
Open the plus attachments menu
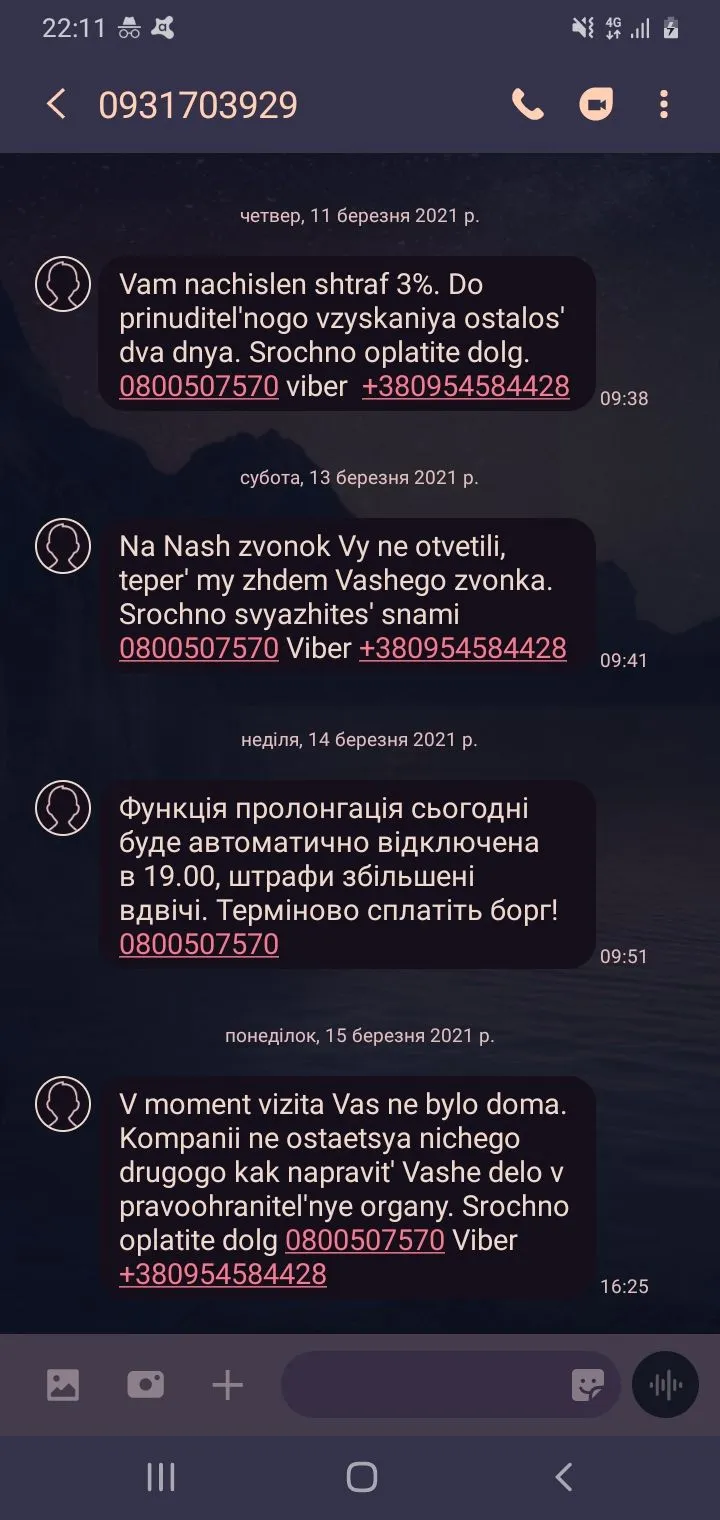pyautogui.click(x=228, y=1385)
